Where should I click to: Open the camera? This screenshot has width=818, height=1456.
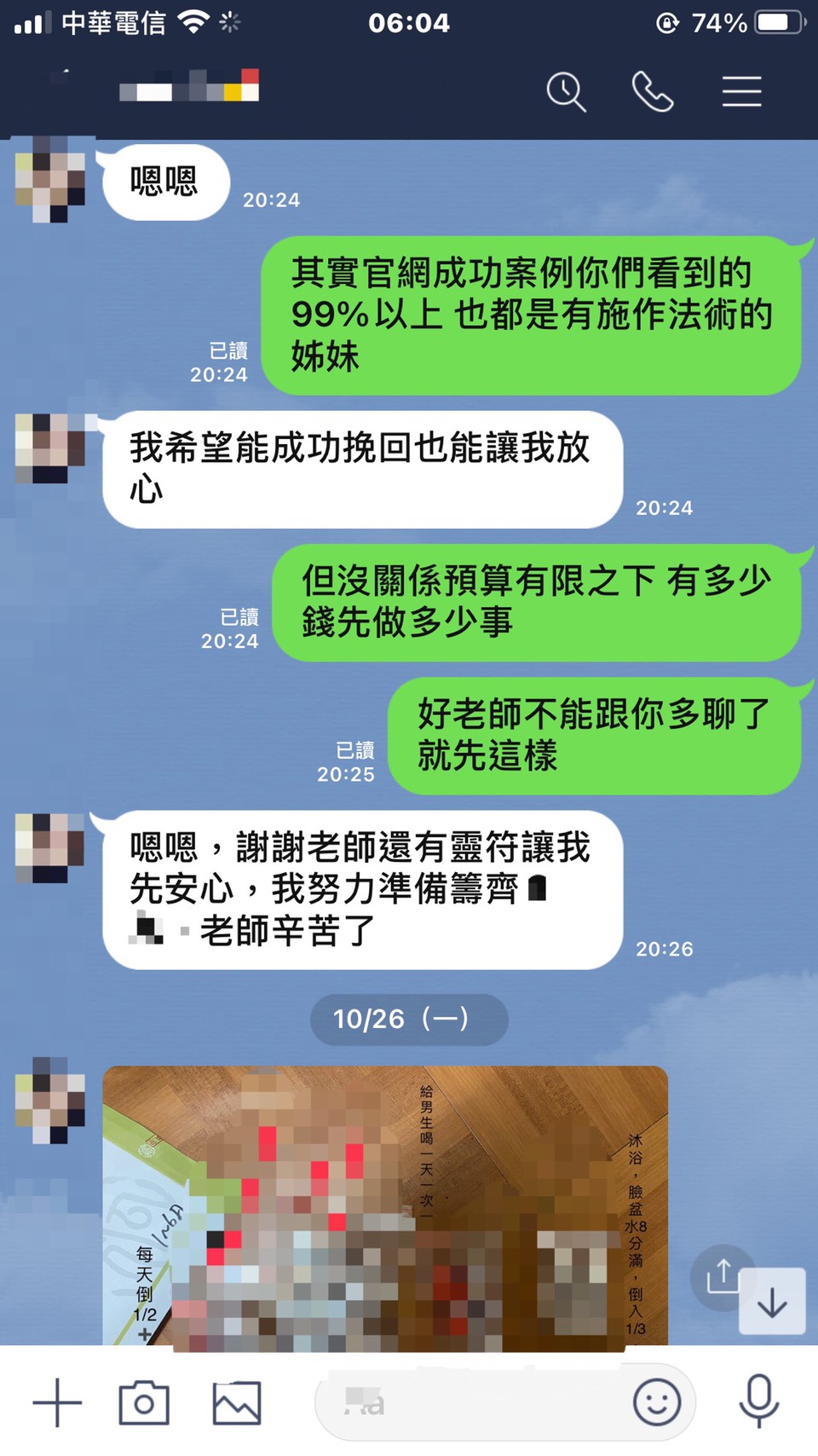tap(144, 1402)
